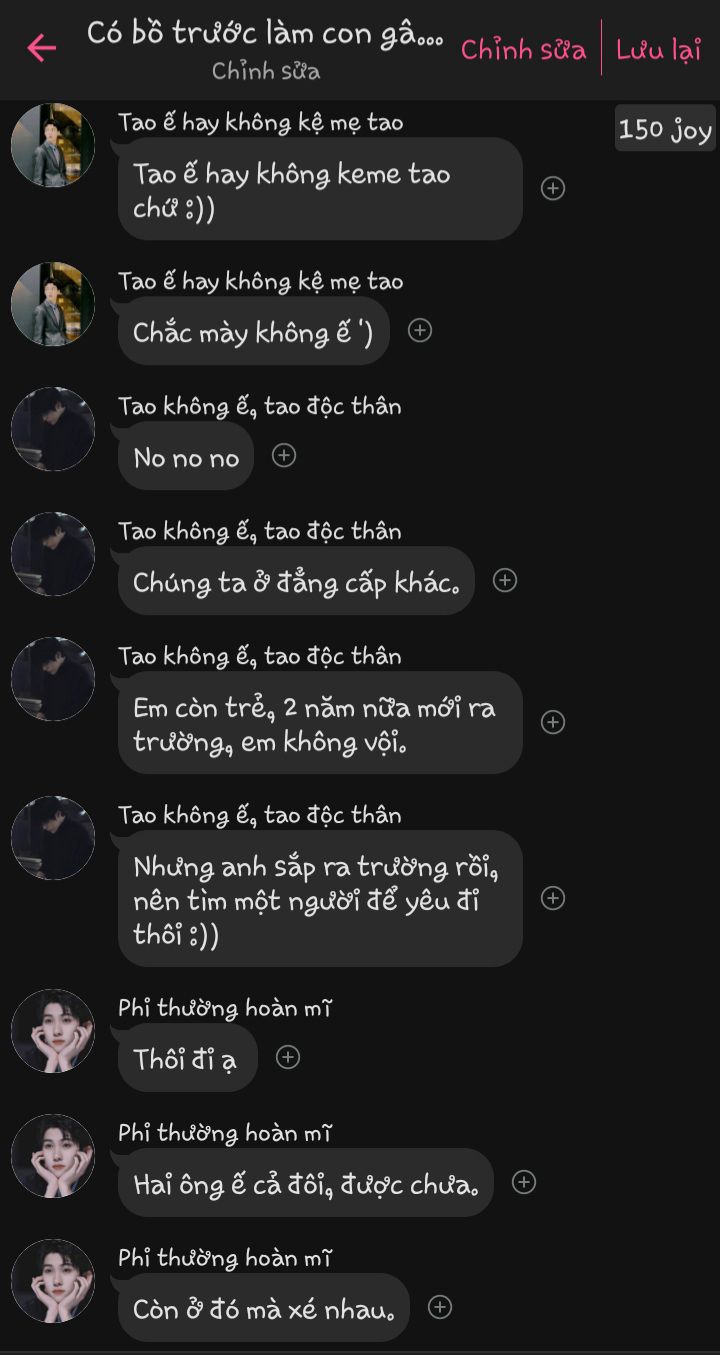The width and height of the screenshot is (720, 1355).
Task: Tap plus icon next to 'Thôi đi ạ'
Action: coord(288,1057)
